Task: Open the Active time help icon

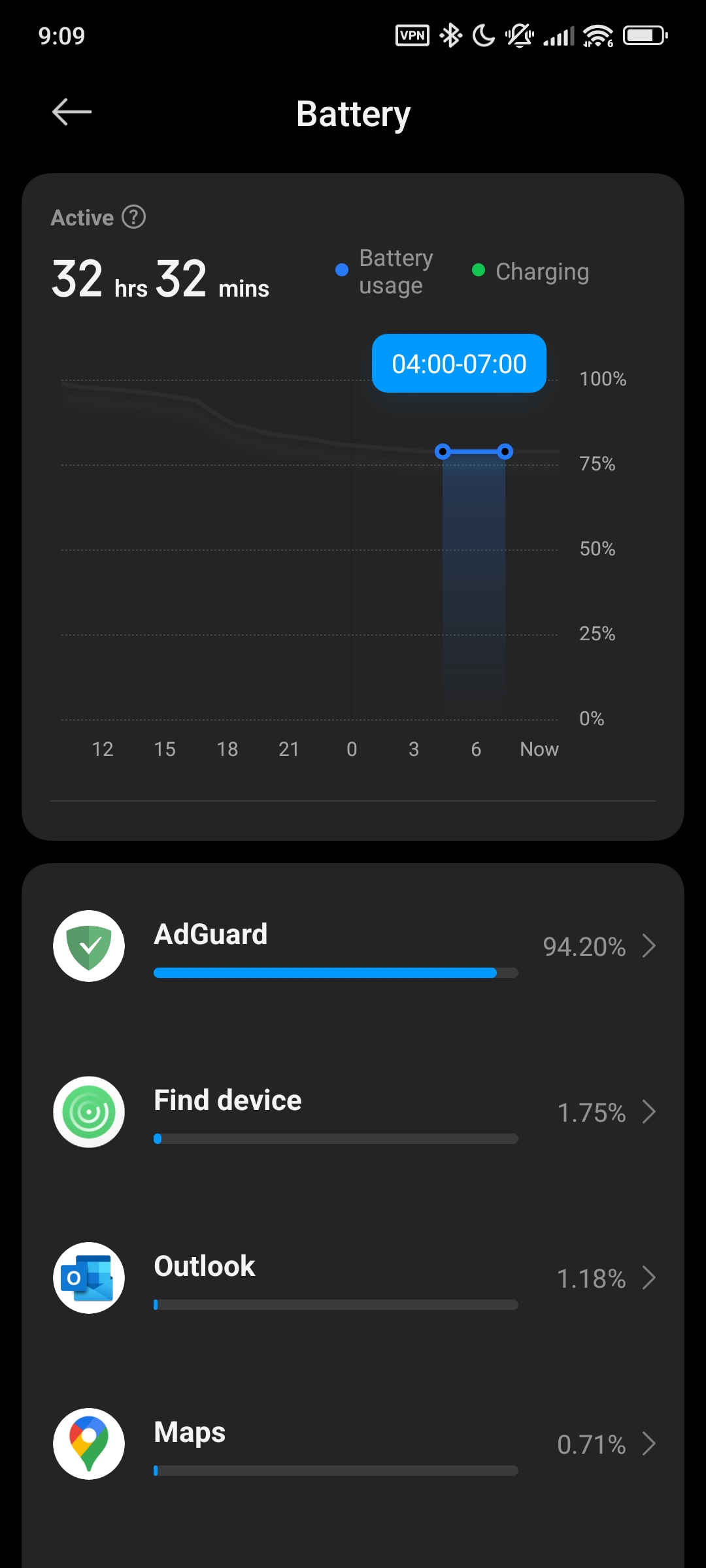Action: point(134,217)
